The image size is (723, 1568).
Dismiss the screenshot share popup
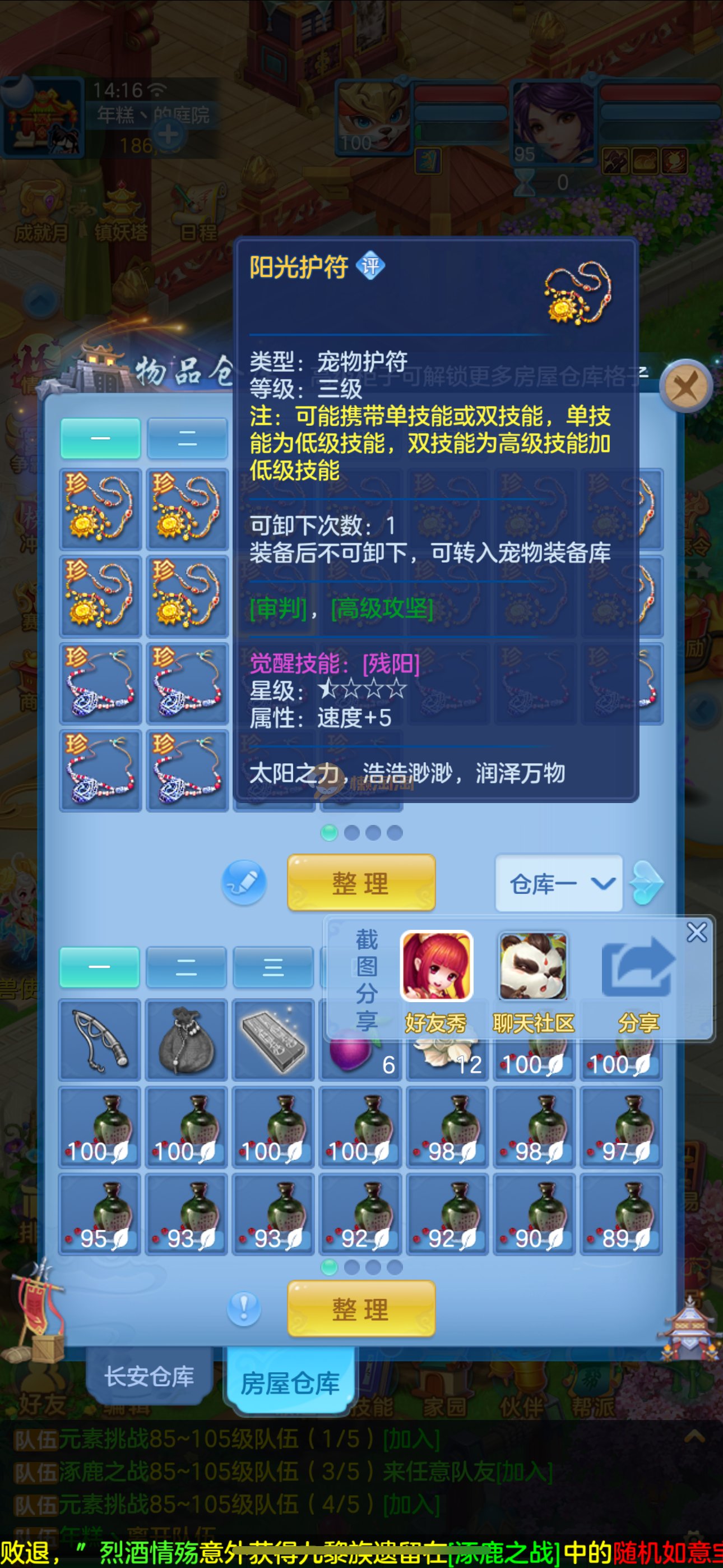tap(696, 932)
